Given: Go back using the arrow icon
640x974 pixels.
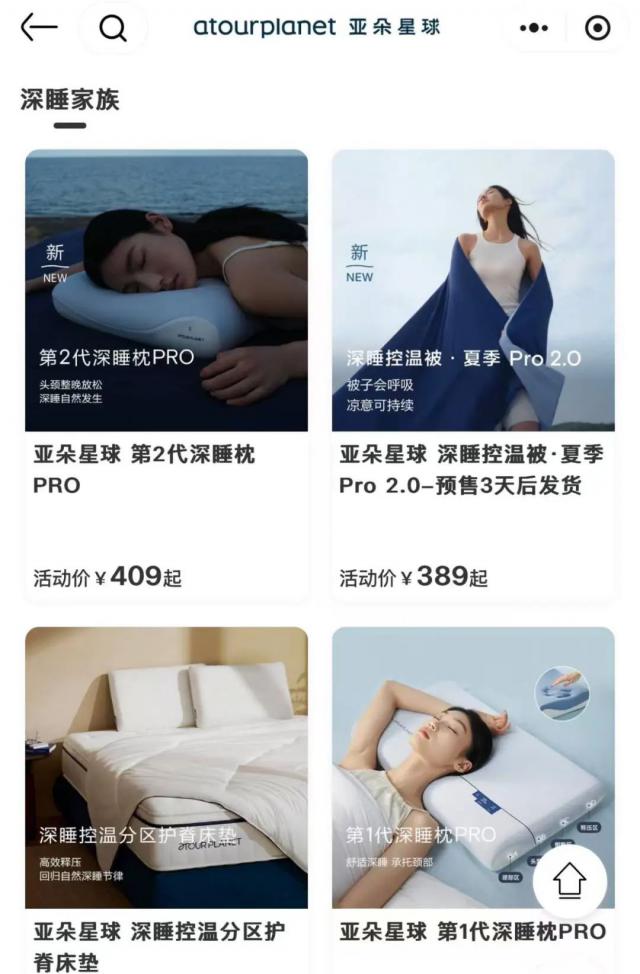Looking at the screenshot, I should [x=39, y=29].
